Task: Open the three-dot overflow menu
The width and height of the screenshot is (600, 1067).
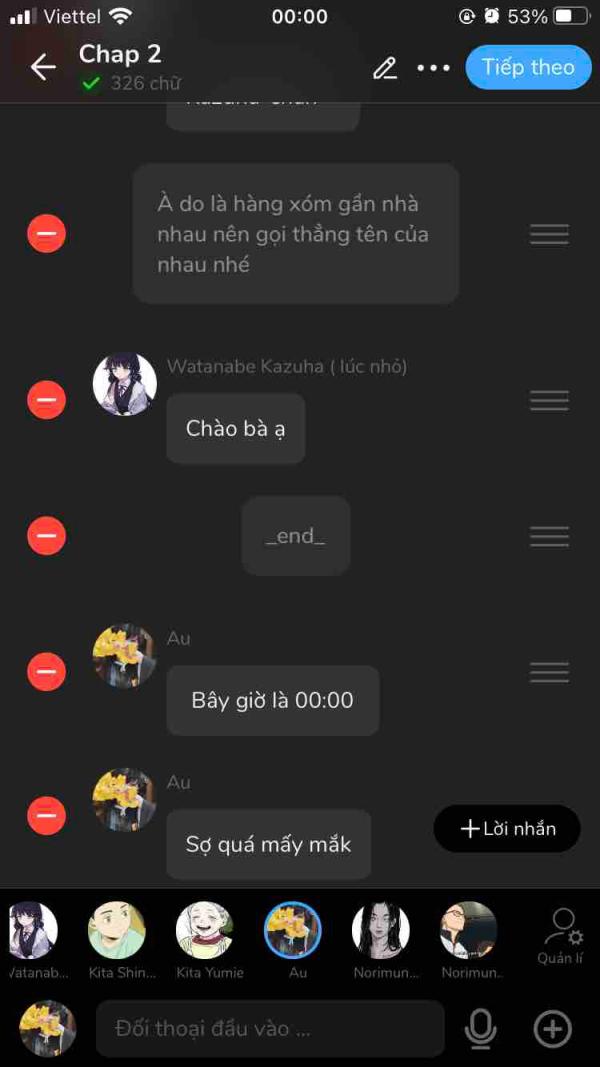Action: pos(434,68)
